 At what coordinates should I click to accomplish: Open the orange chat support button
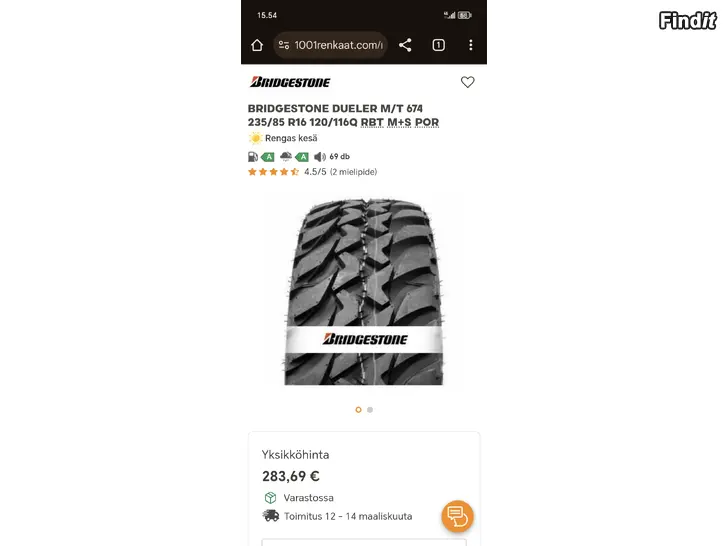pyautogui.click(x=457, y=516)
